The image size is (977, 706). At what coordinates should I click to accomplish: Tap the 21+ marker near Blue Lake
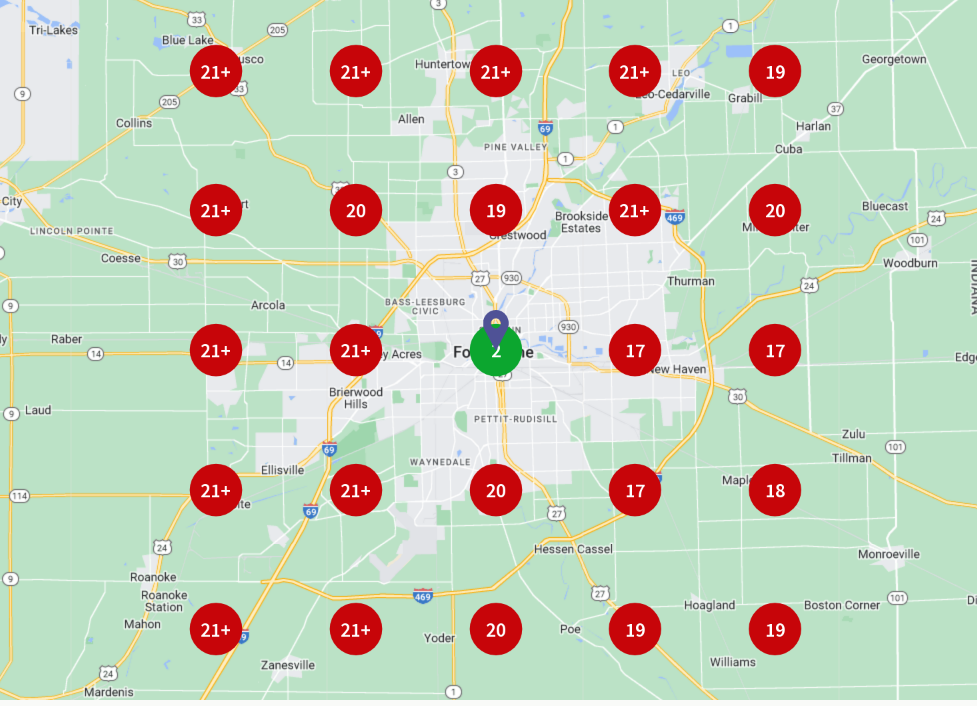[x=216, y=71]
